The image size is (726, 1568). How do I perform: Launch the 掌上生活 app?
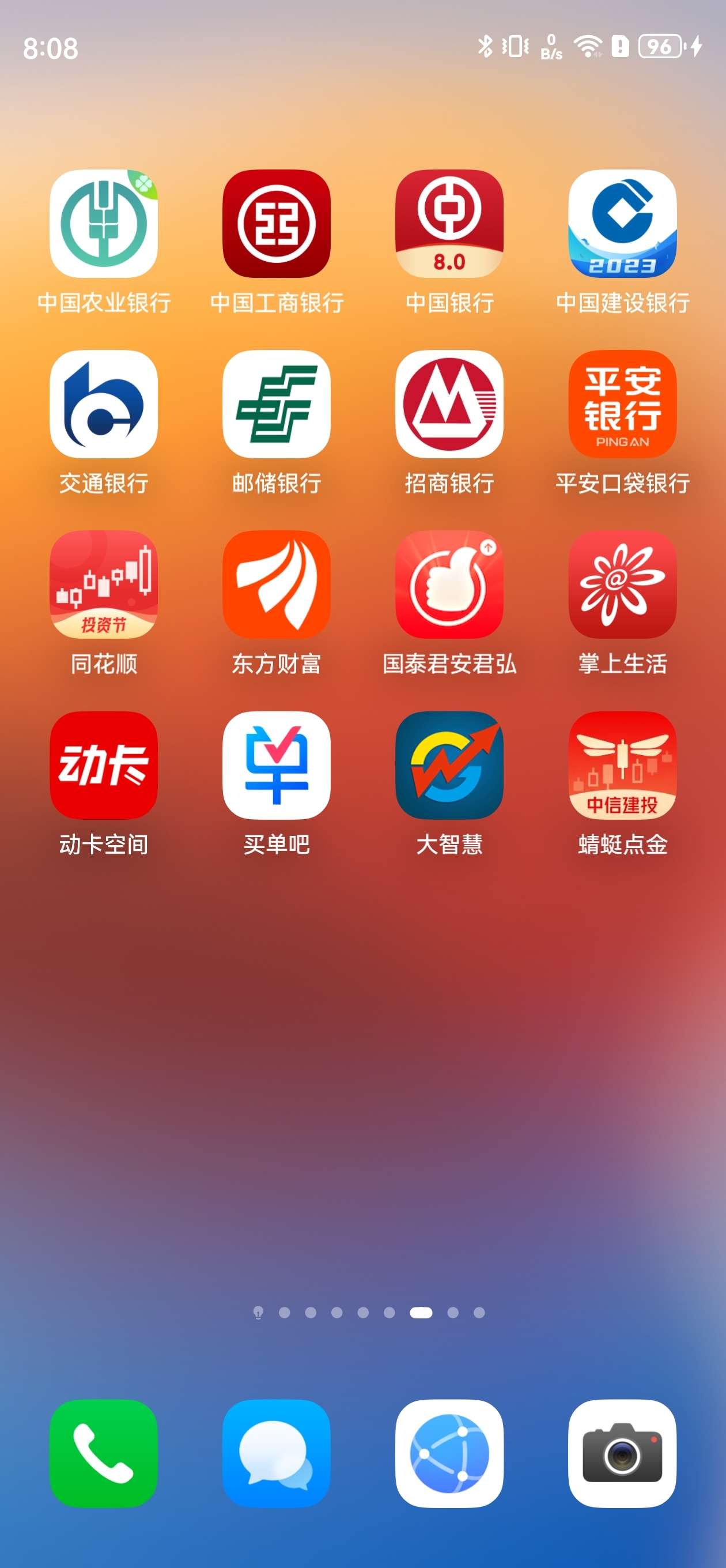[x=622, y=585]
